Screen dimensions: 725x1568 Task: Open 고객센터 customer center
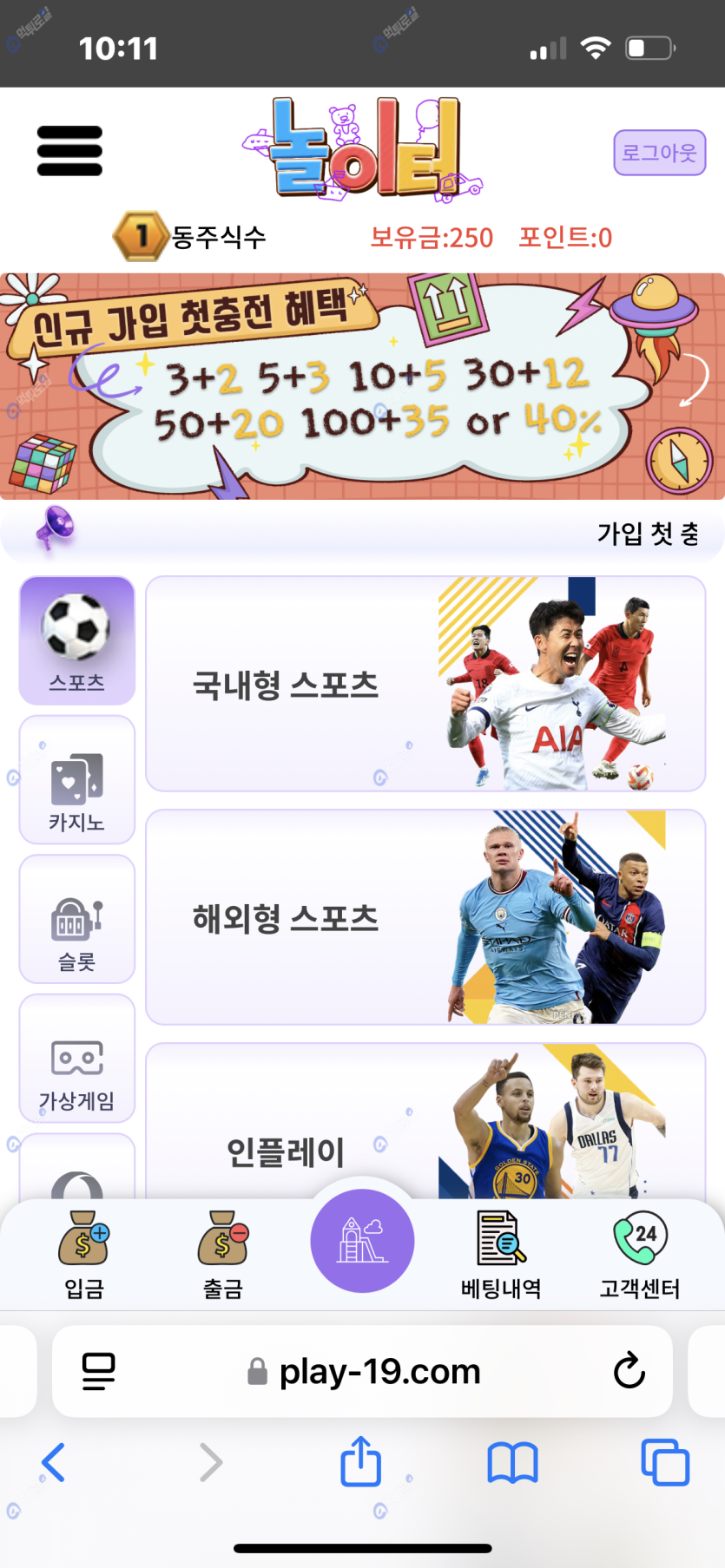coord(640,1255)
